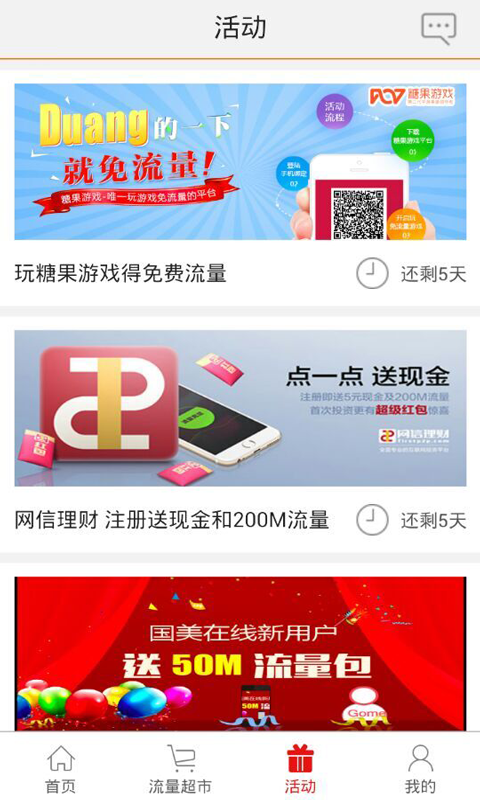Open the messages chat bubble icon

[x=438, y=29]
